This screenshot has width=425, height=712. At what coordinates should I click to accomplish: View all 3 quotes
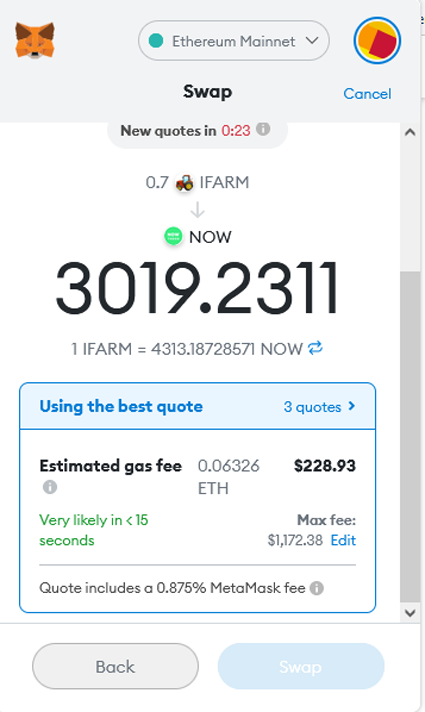click(x=319, y=407)
